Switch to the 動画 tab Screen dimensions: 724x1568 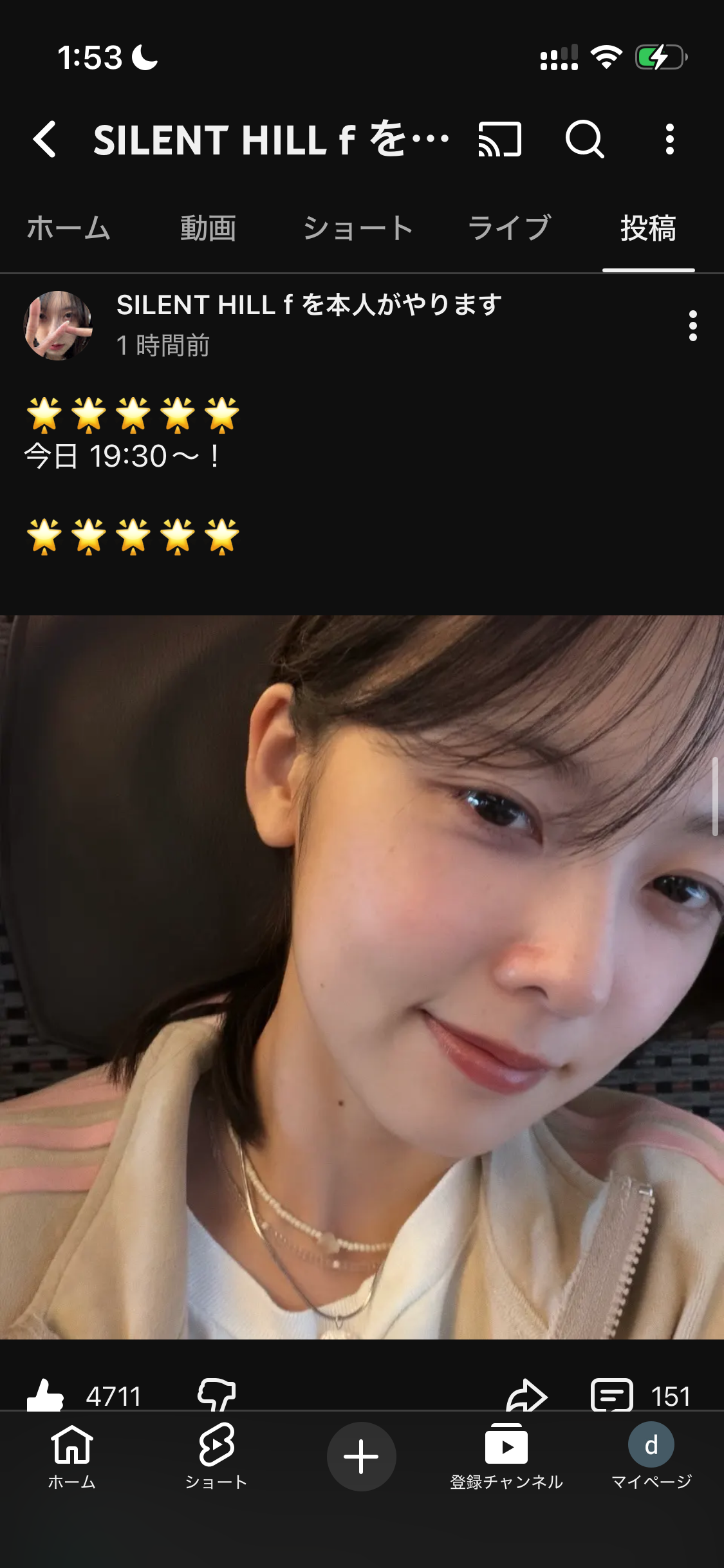click(x=208, y=229)
